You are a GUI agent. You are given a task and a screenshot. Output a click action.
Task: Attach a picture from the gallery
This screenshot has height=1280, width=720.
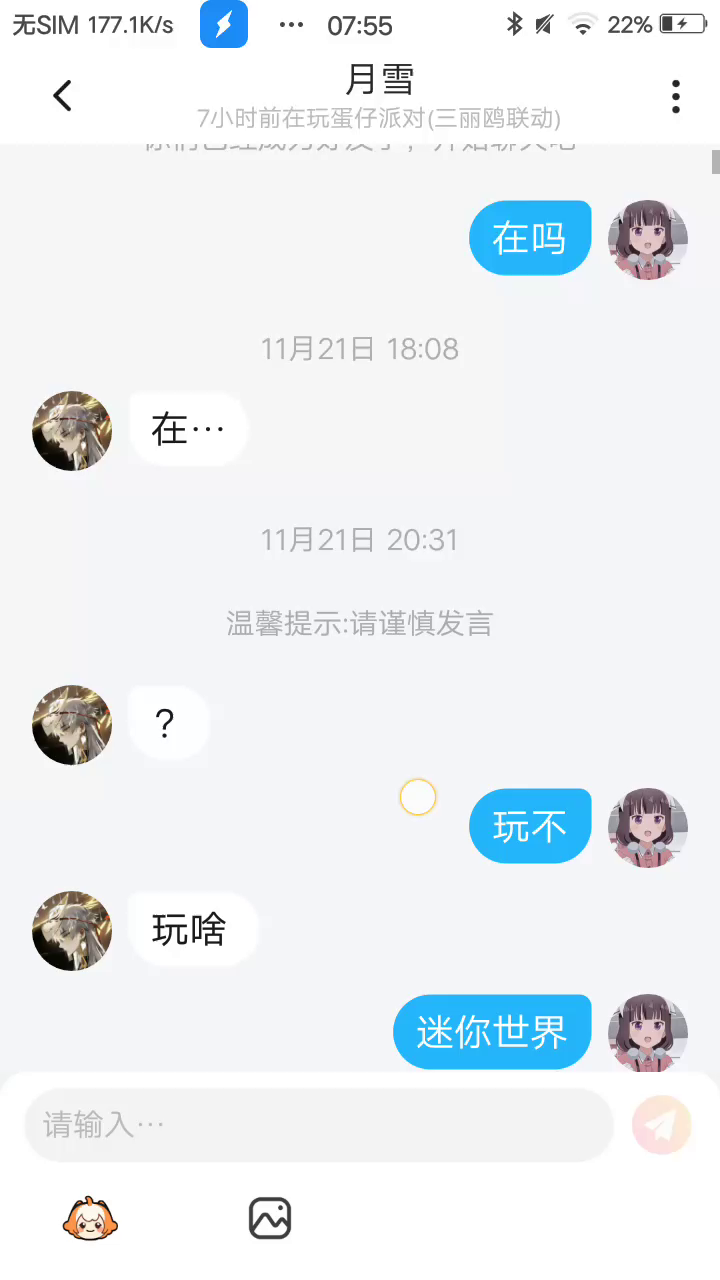click(x=270, y=1218)
